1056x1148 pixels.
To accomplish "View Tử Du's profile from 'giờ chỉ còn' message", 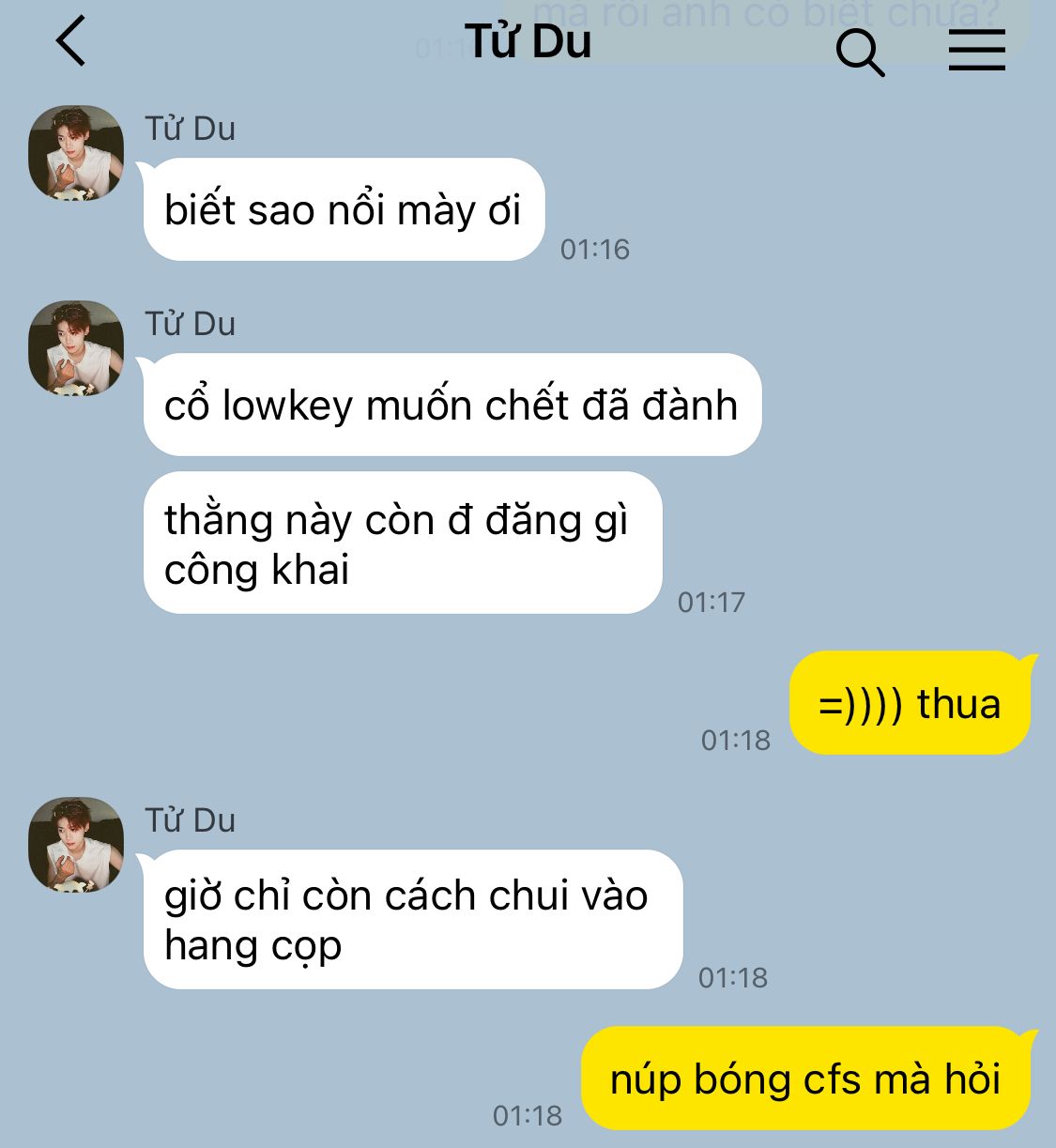I will (x=76, y=845).
